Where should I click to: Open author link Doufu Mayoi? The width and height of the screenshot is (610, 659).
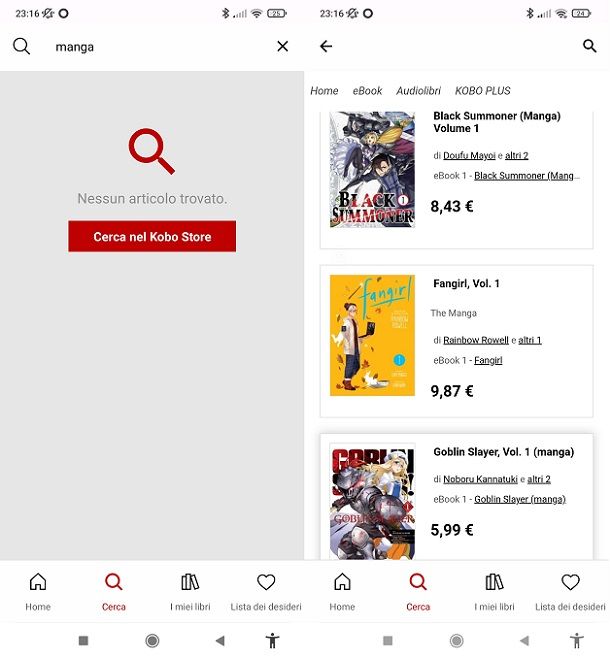pyautogui.click(x=469, y=156)
